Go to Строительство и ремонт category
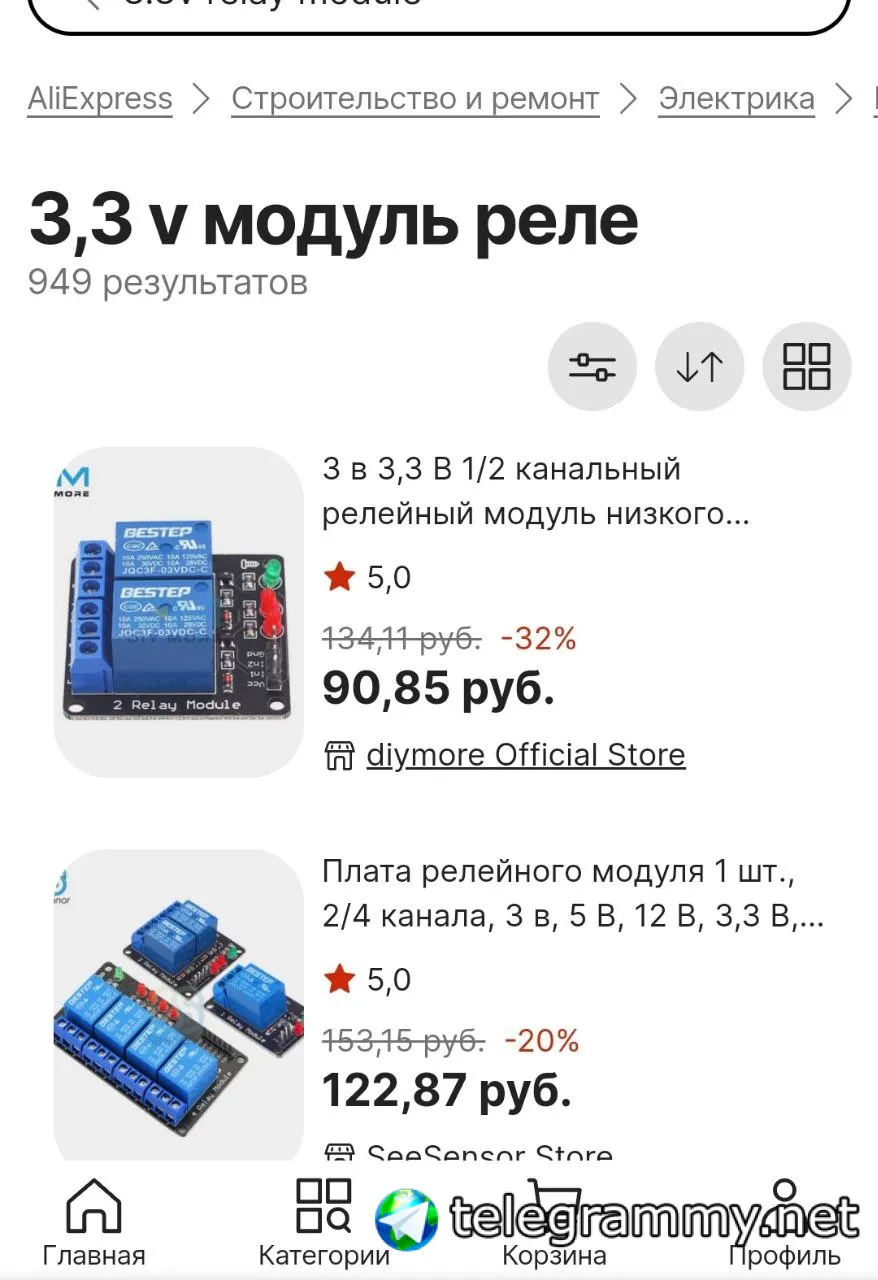Image resolution: width=878 pixels, height=1280 pixels. tap(415, 99)
